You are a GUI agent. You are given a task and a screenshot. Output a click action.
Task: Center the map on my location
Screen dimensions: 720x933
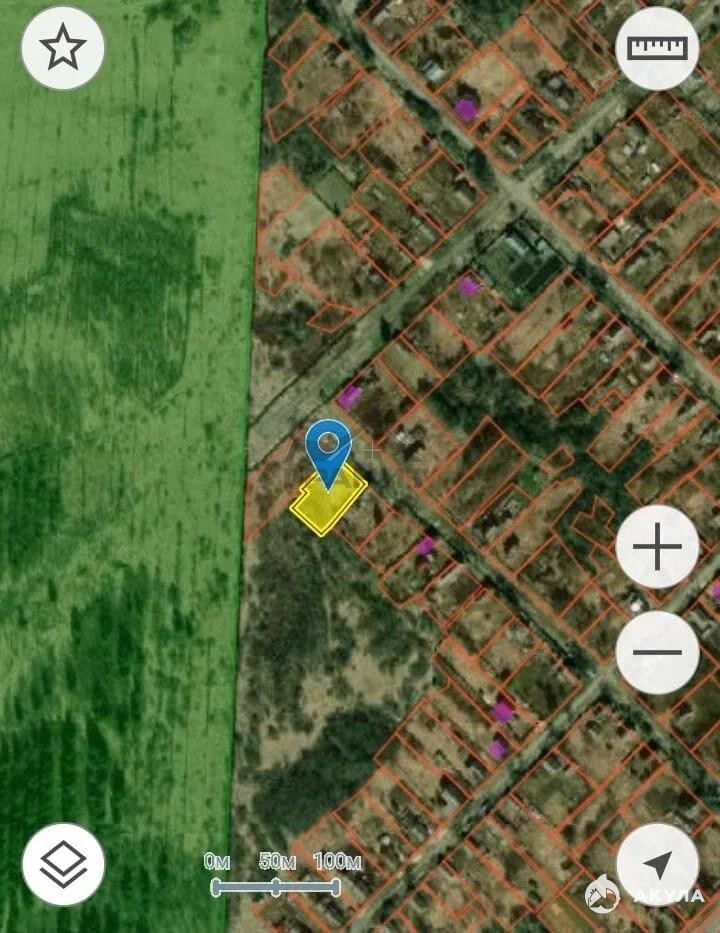click(657, 864)
